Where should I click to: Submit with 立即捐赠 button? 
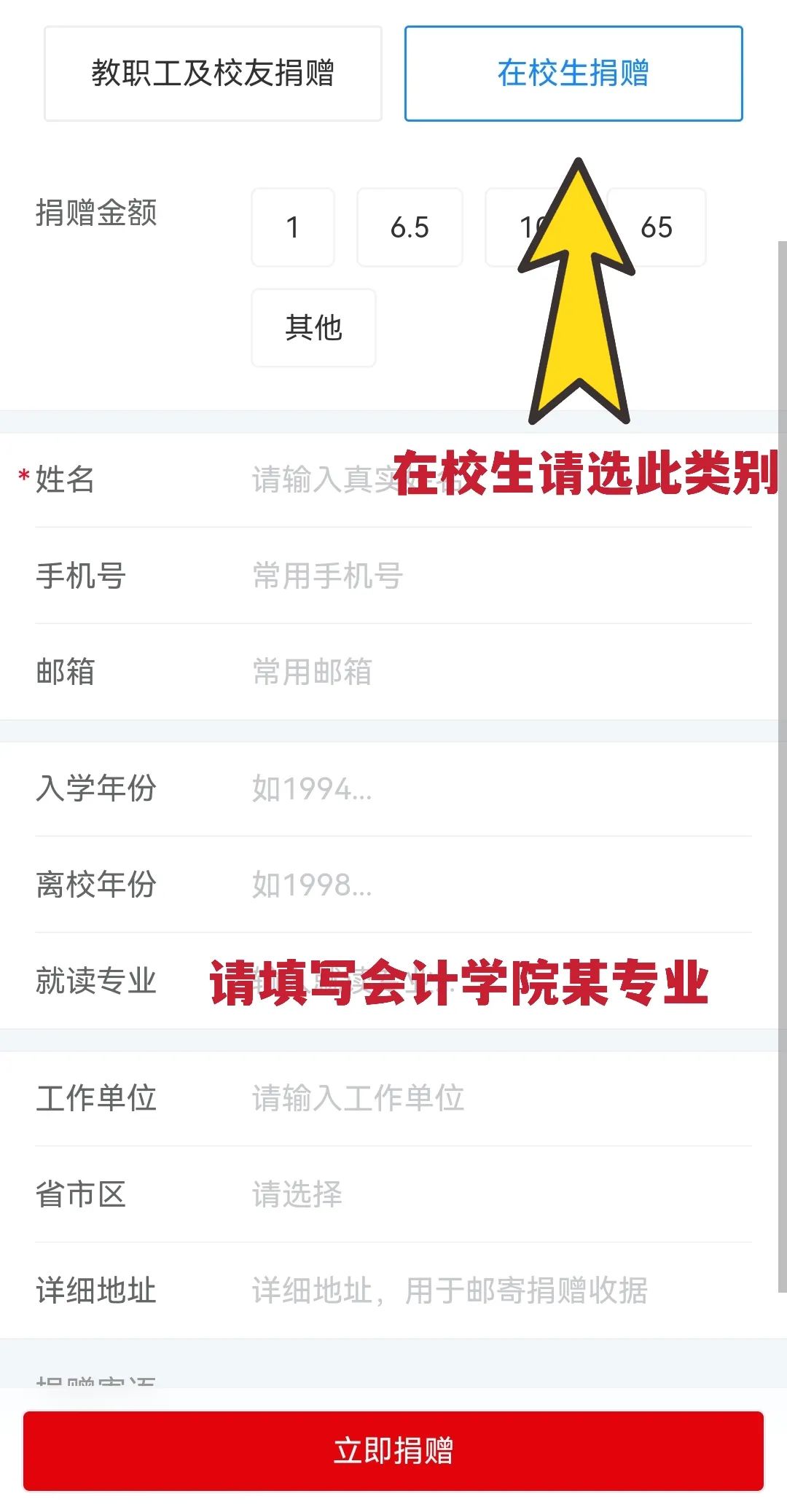(x=393, y=1451)
